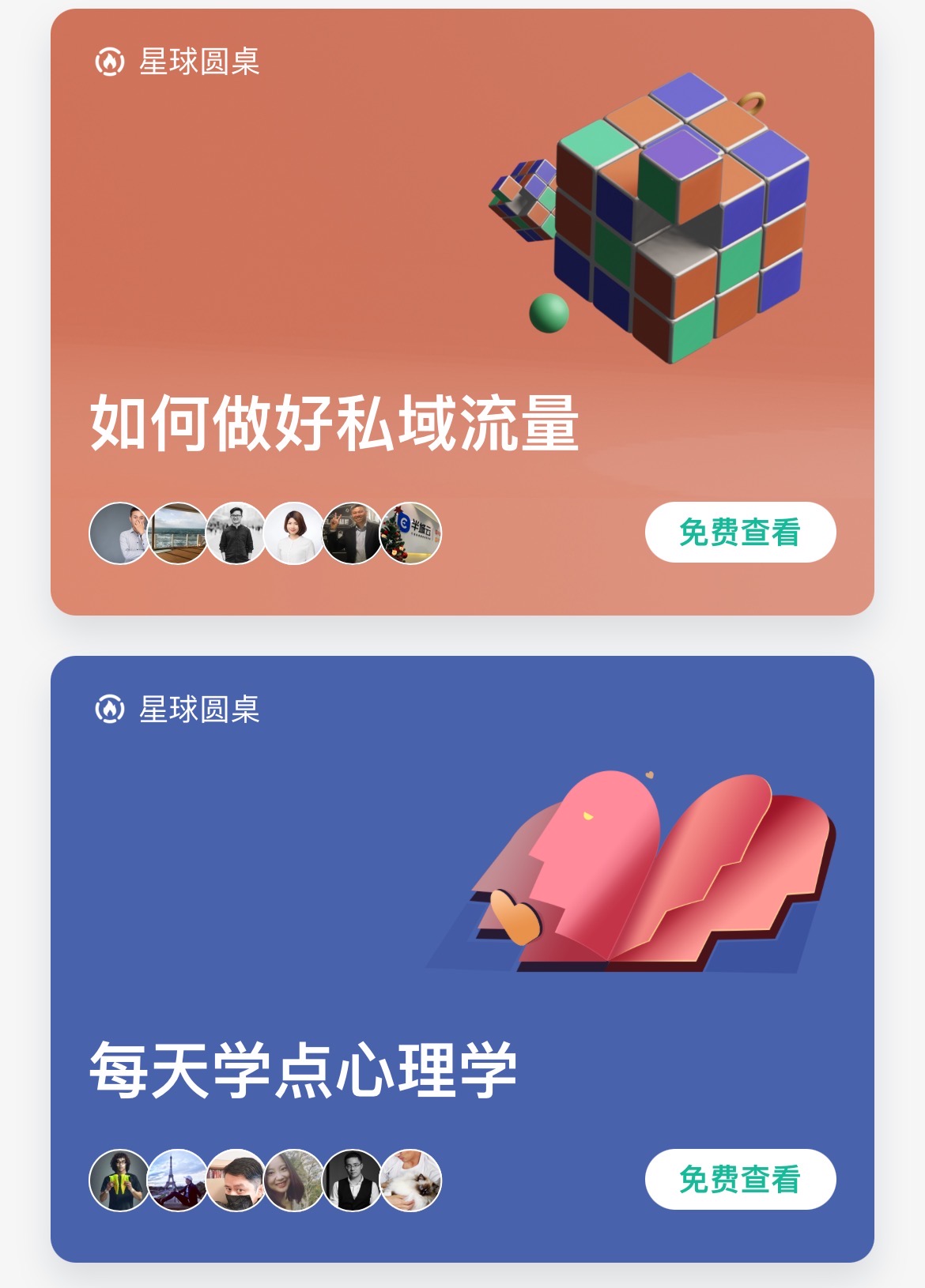Tap 免费查看 on the 每天学点心理学 card

(740, 1179)
